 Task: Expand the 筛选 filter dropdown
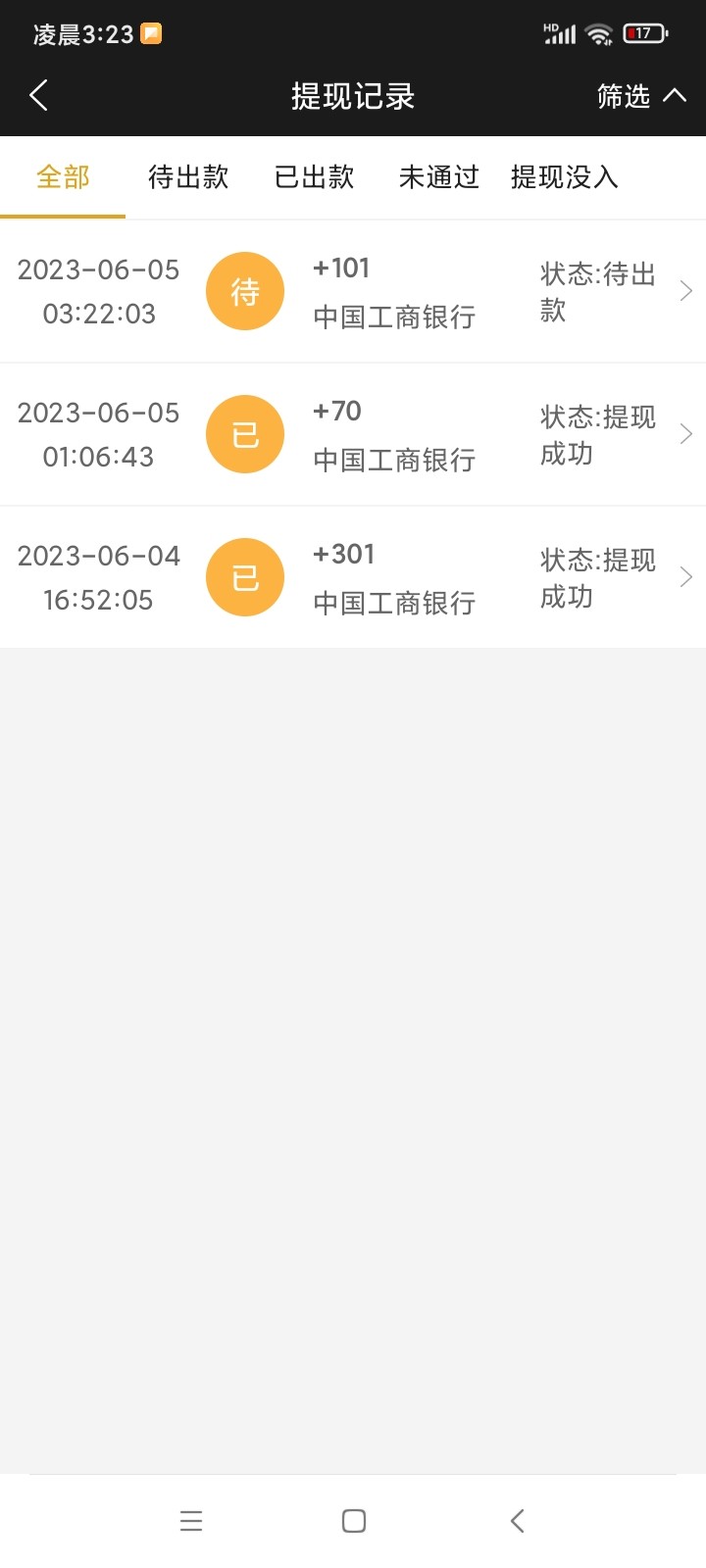[x=640, y=96]
